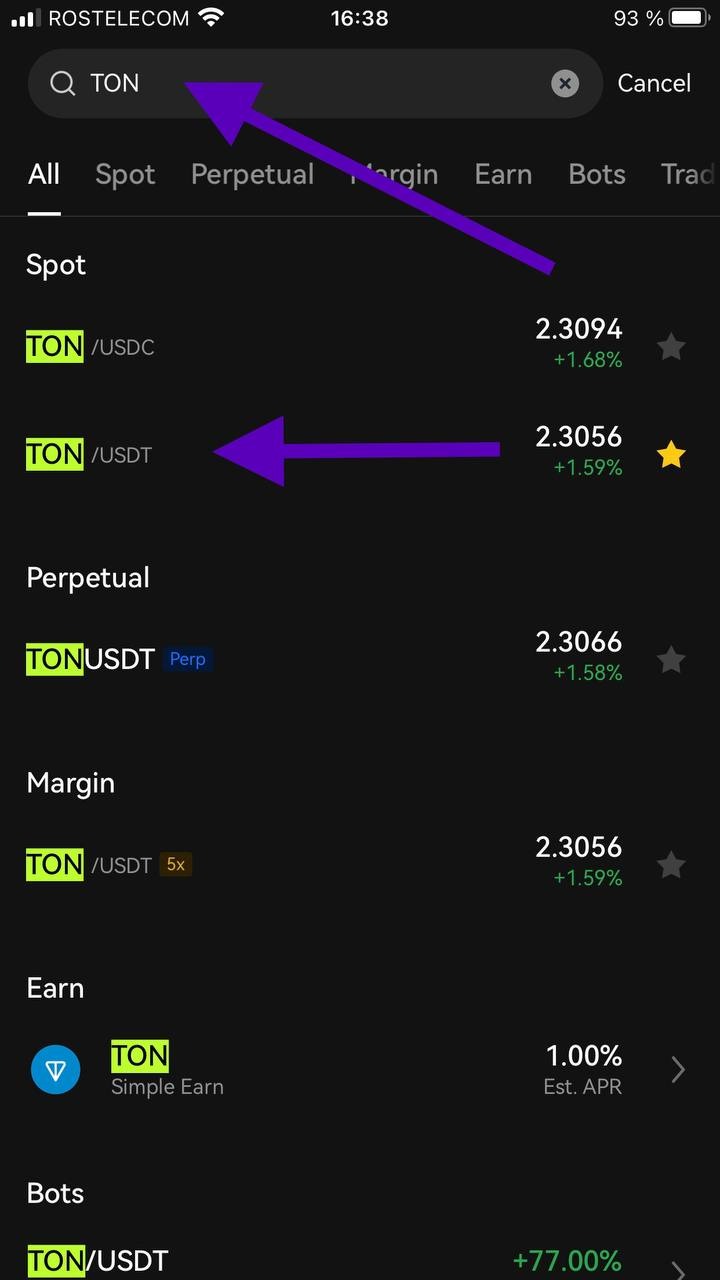This screenshot has height=1280, width=720.
Task: Unfavorite the TON/USDT spot pair
Action: point(671,455)
